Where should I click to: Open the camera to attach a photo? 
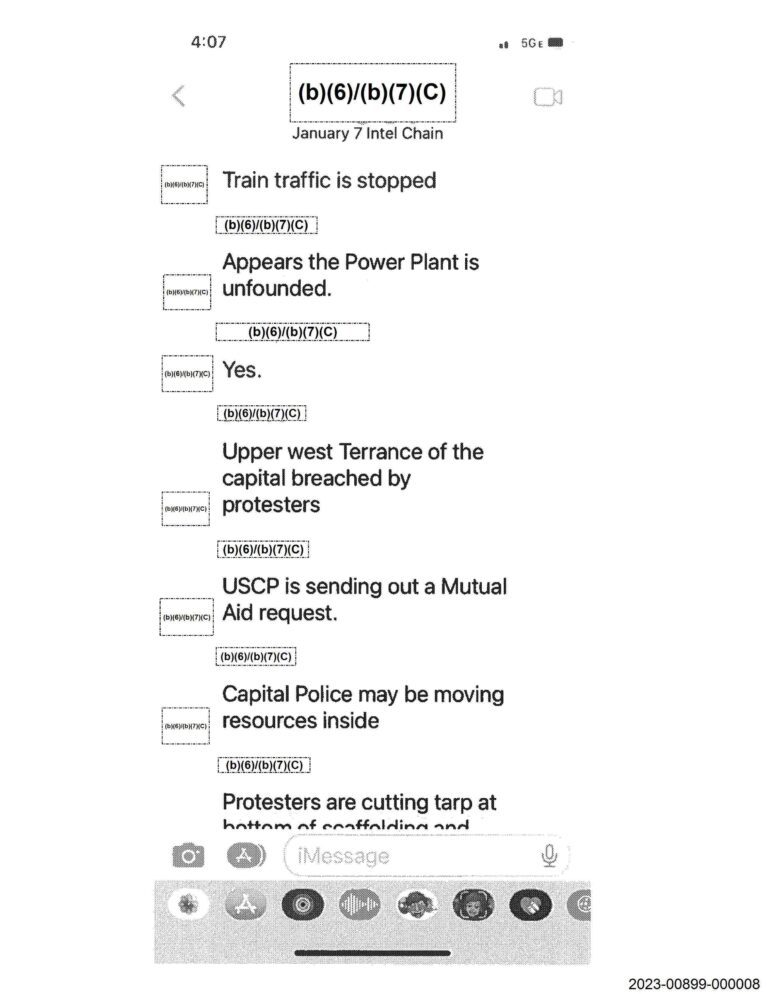[187, 855]
